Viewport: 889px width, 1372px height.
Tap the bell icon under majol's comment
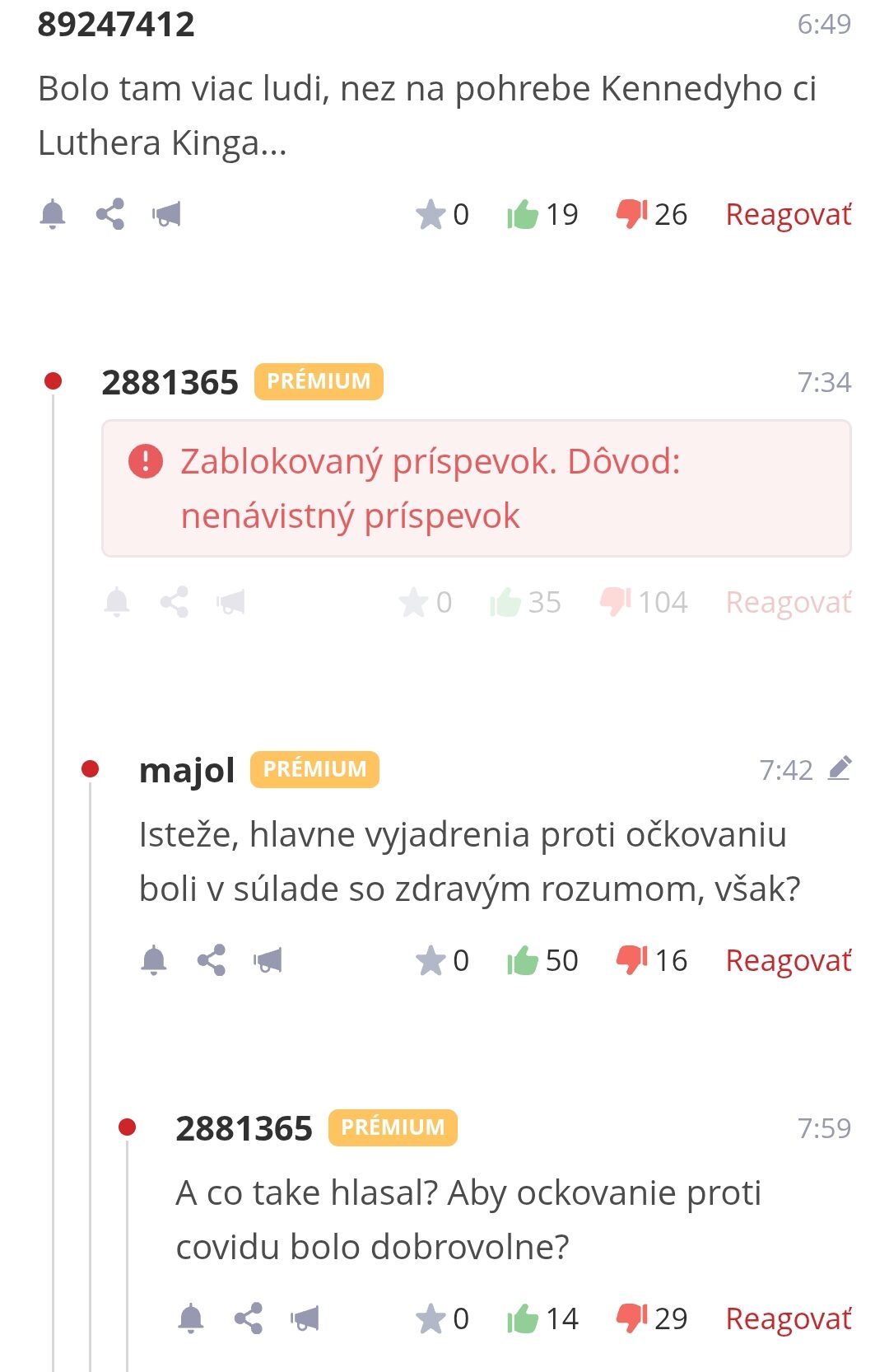[x=154, y=960]
